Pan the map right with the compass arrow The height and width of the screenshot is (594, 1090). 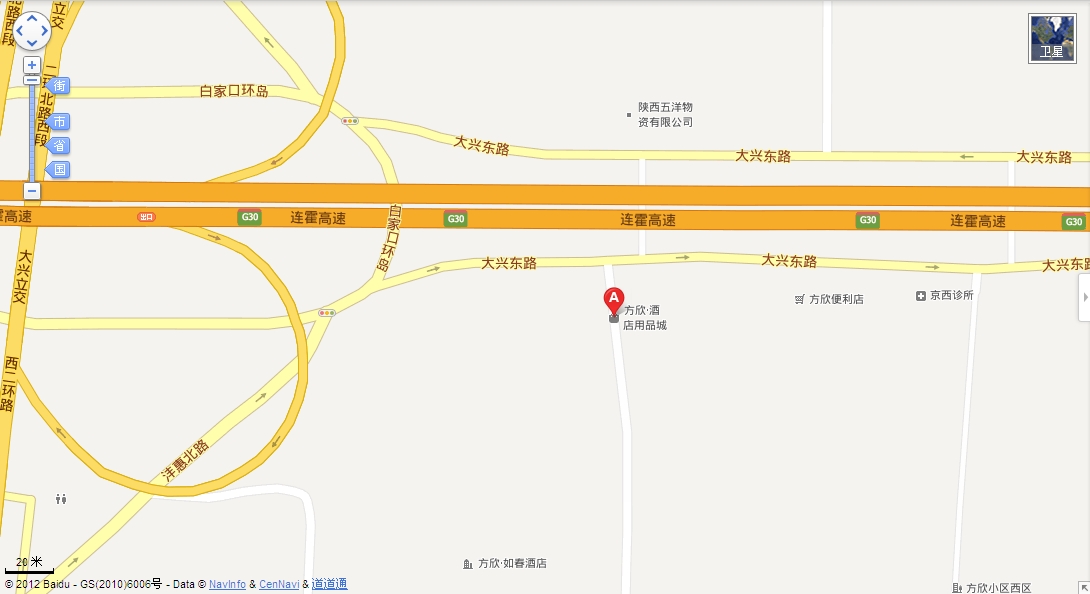(x=44, y=31)
